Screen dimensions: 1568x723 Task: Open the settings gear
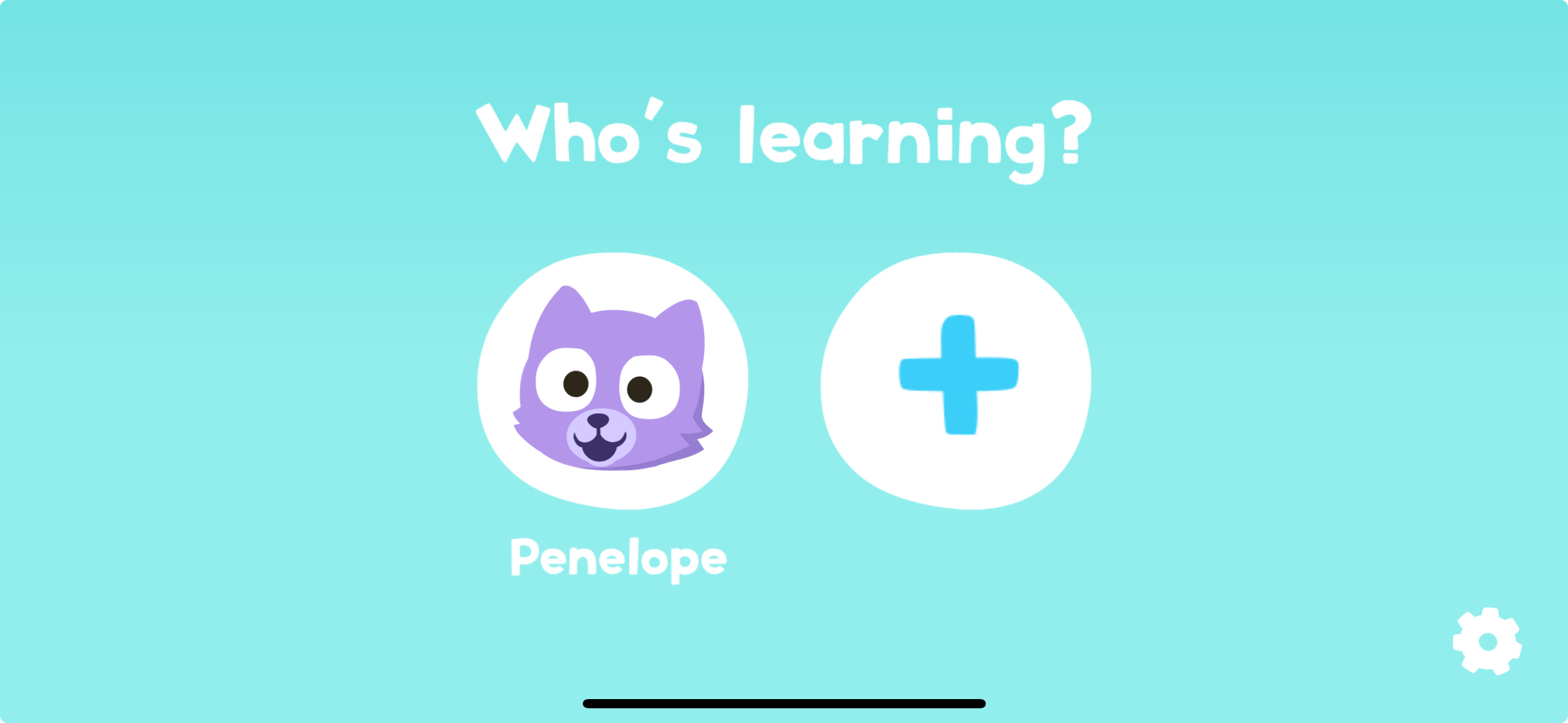click(x=1487, y=641)
